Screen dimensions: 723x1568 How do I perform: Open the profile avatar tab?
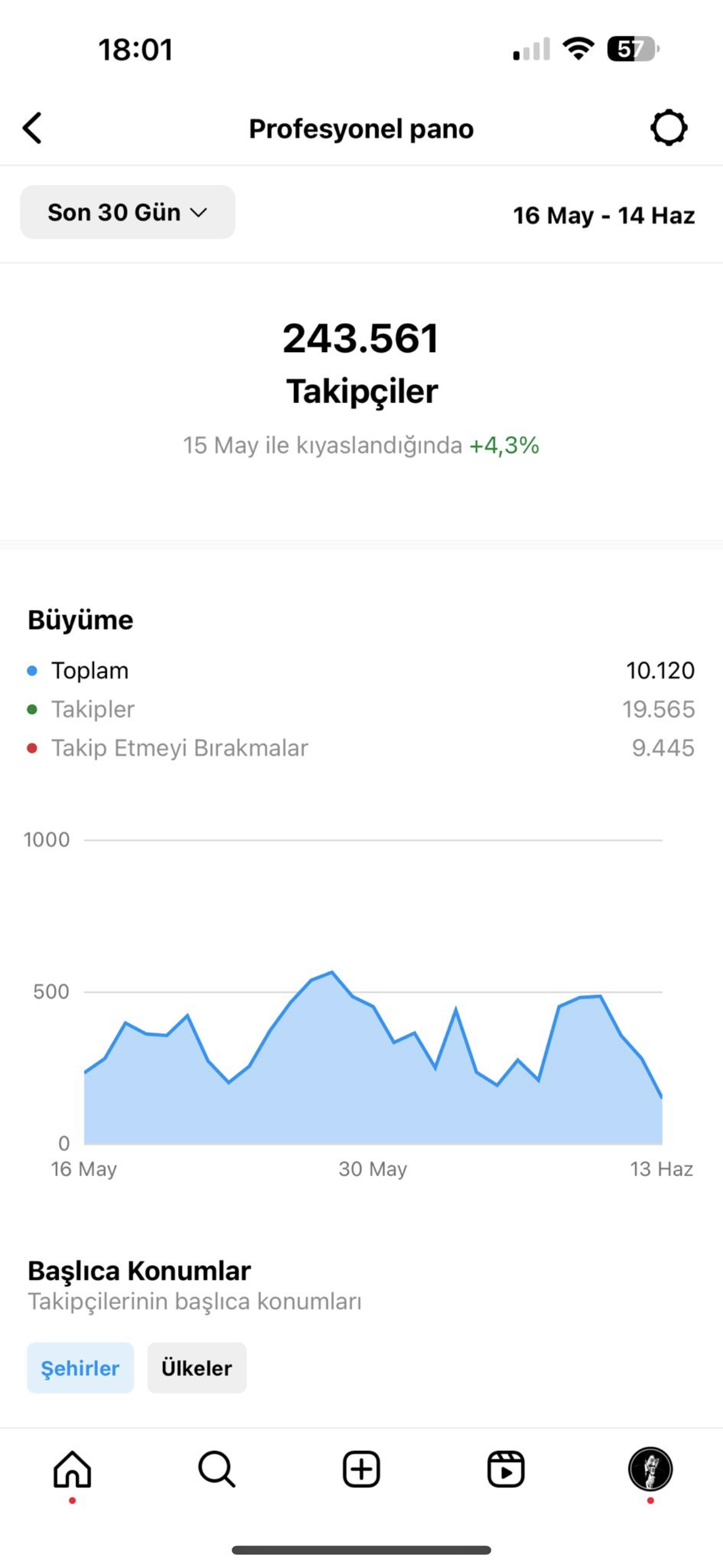(651, 1469)
